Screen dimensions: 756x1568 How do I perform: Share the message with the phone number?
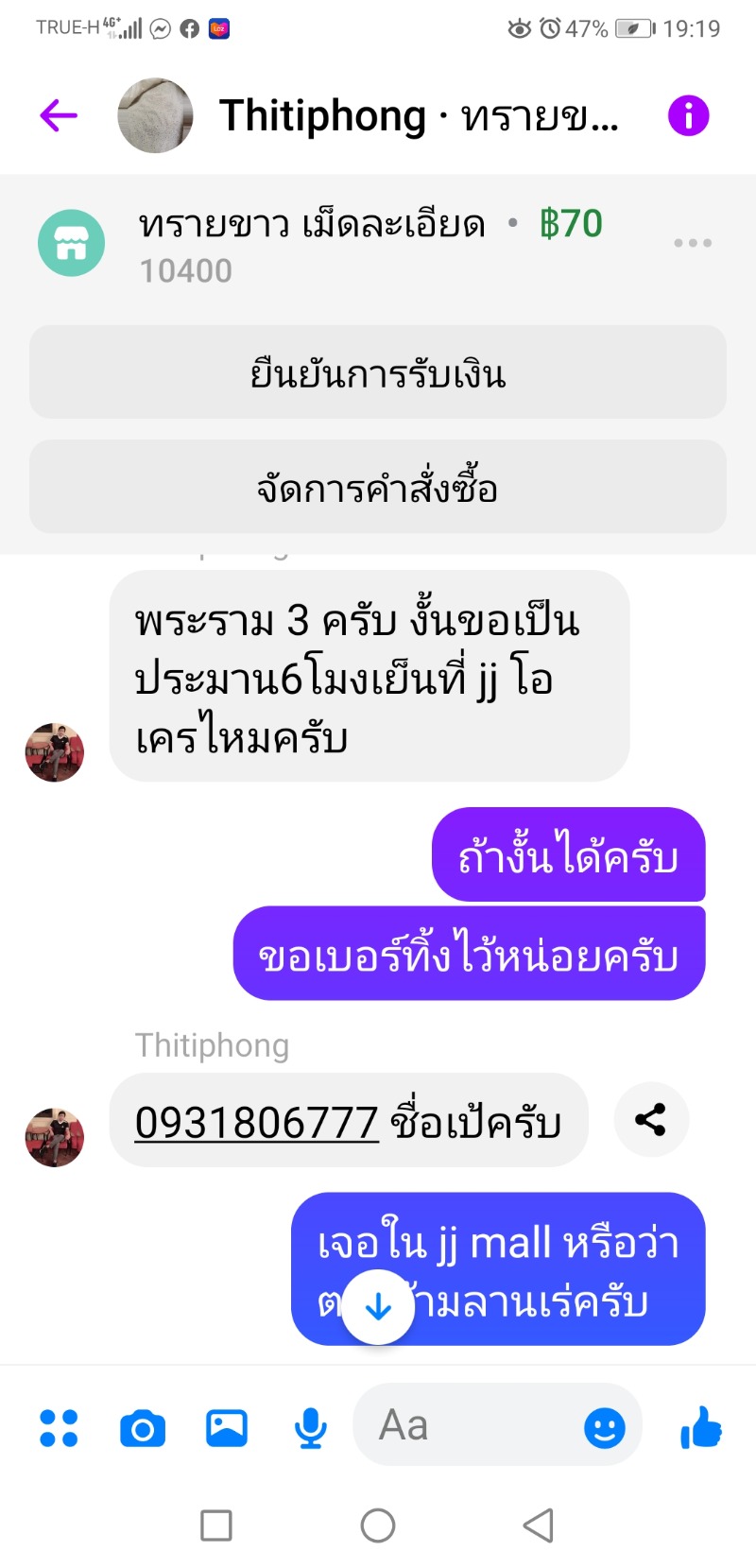pyautogui.click(x=651, y=1120)
